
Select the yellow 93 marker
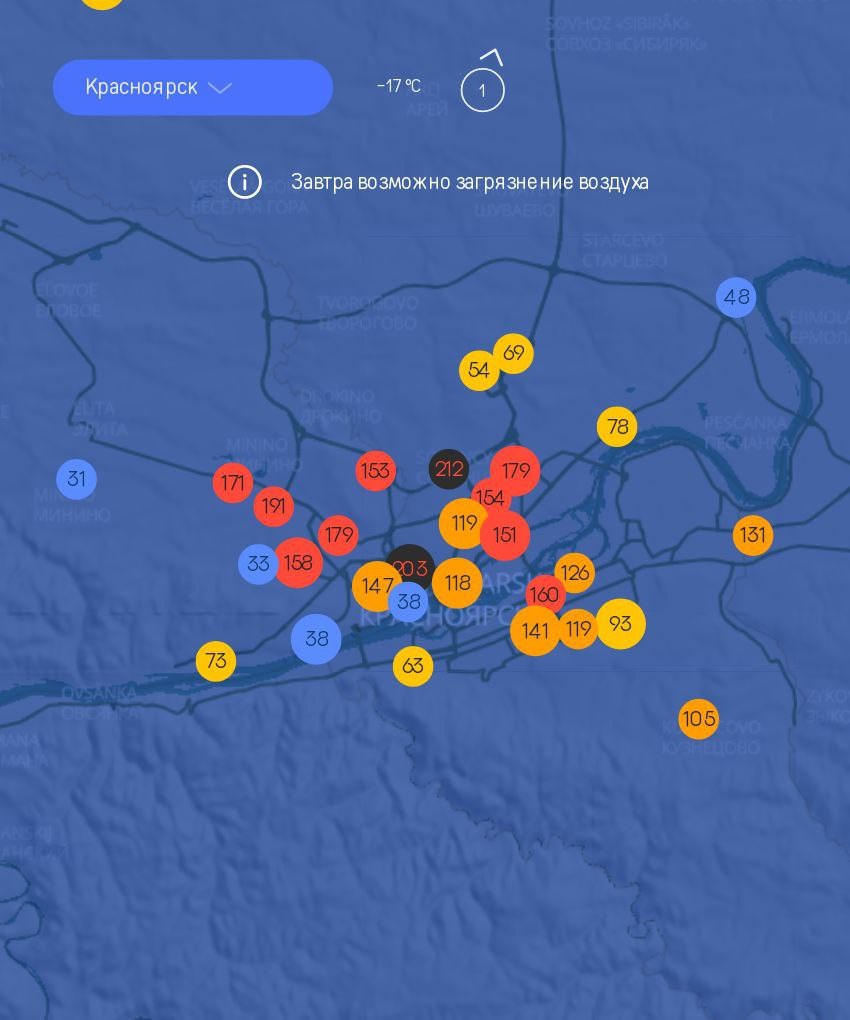coord(621,624)
